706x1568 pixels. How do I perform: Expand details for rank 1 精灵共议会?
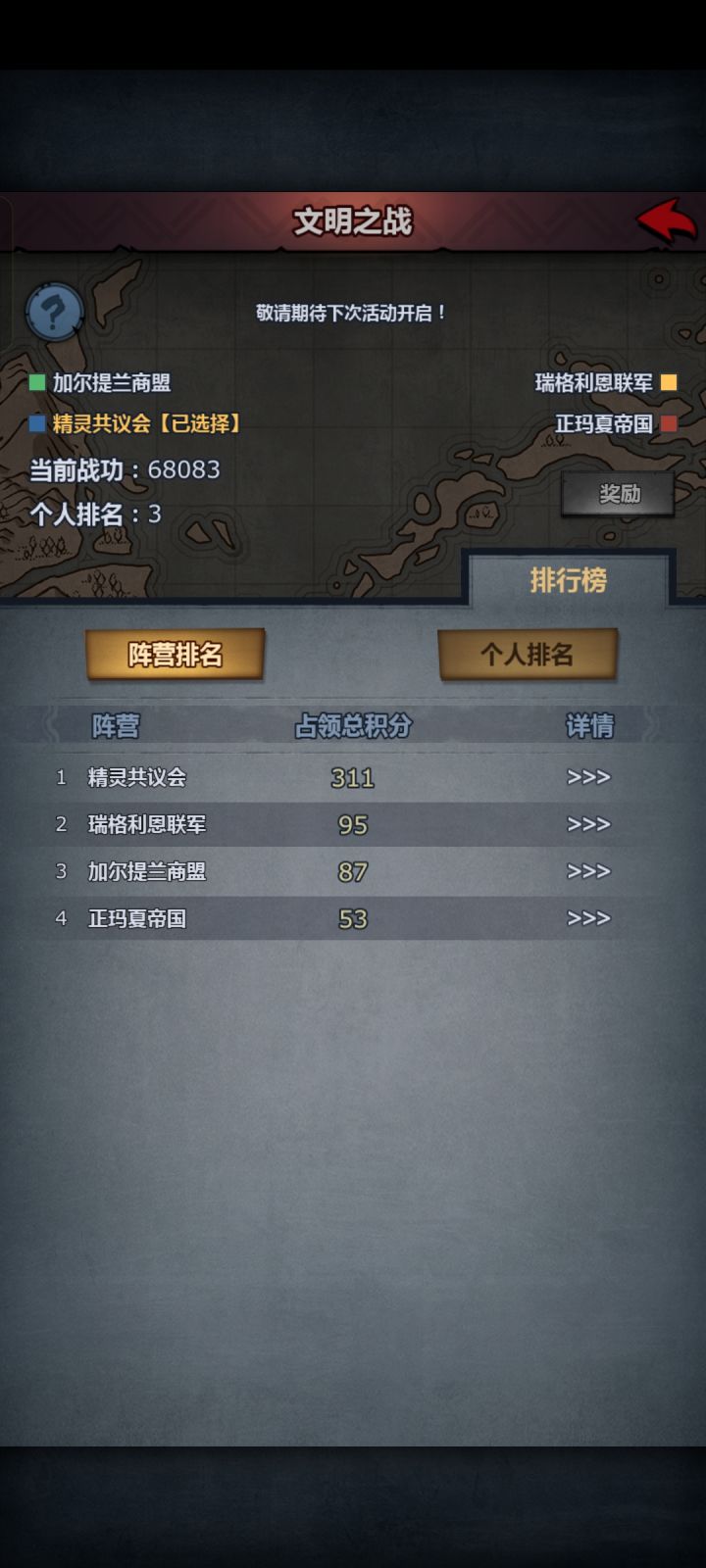point(586,776)
